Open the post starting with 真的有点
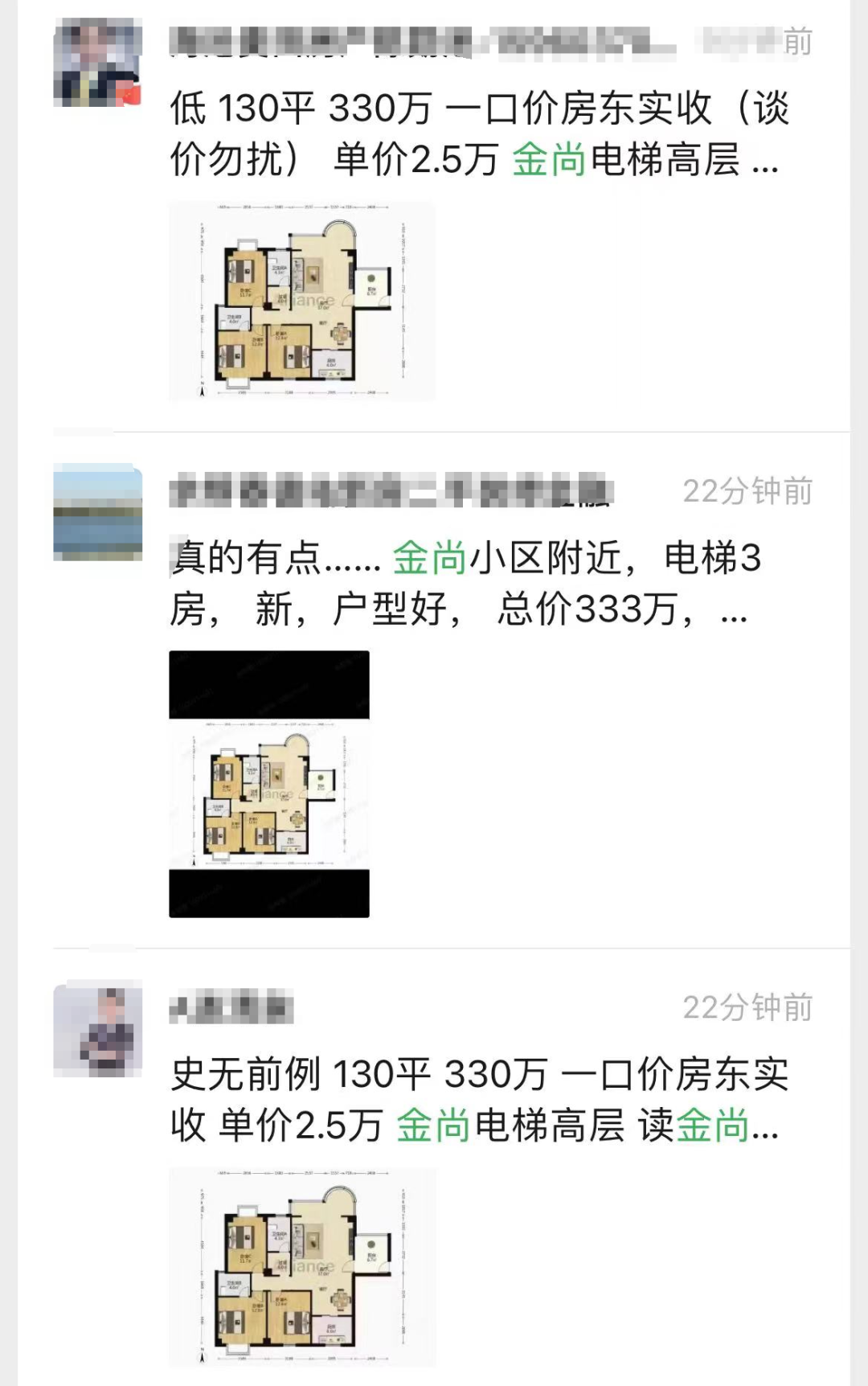 point(466,583)
